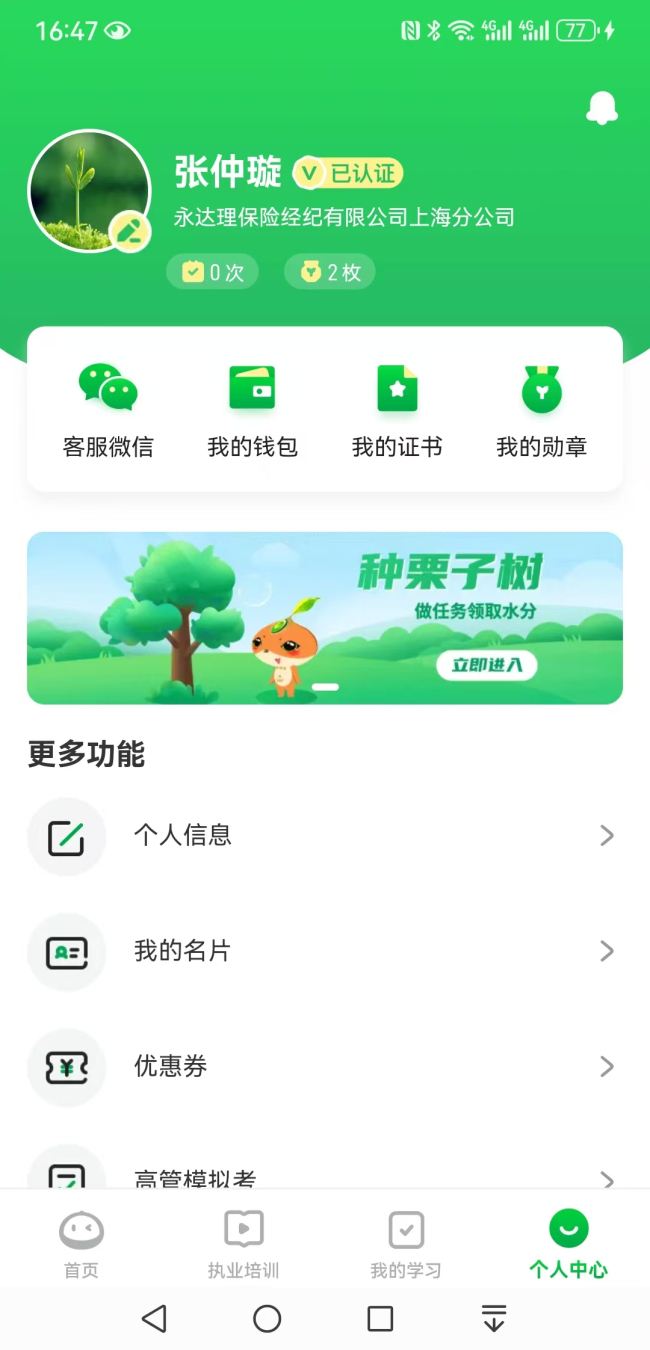Open 我的勋章 medals

(x=541, y=410)
